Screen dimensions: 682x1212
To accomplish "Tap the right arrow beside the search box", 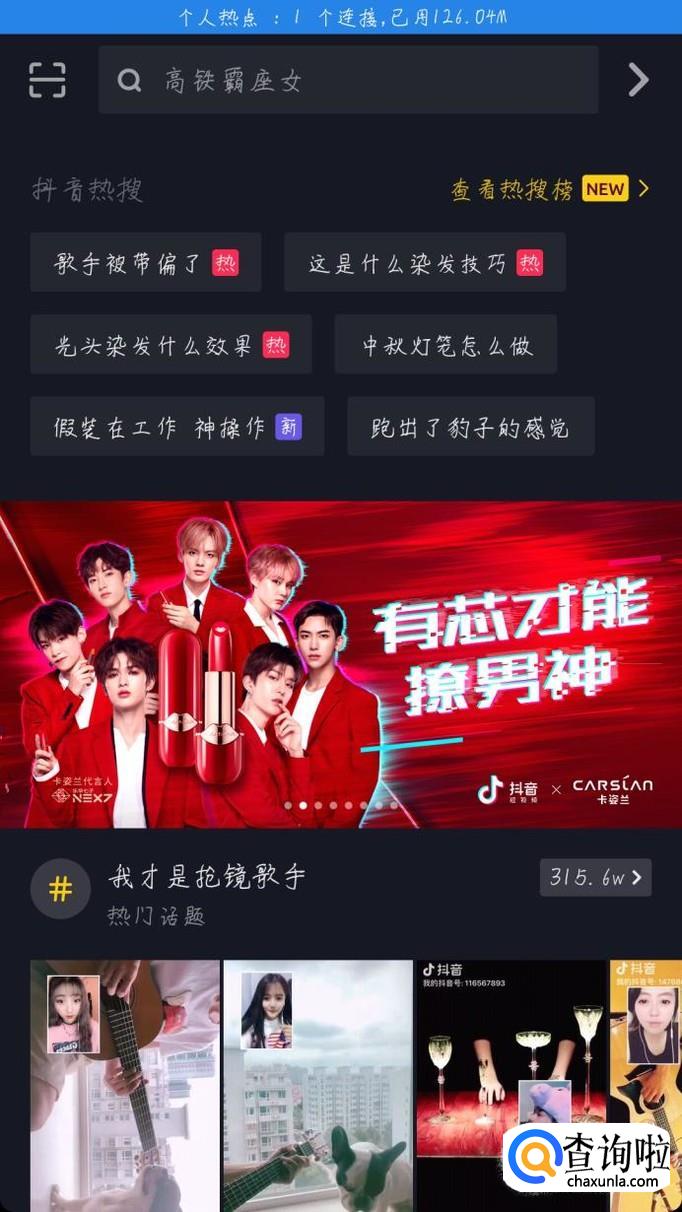I will pos(638,80).
